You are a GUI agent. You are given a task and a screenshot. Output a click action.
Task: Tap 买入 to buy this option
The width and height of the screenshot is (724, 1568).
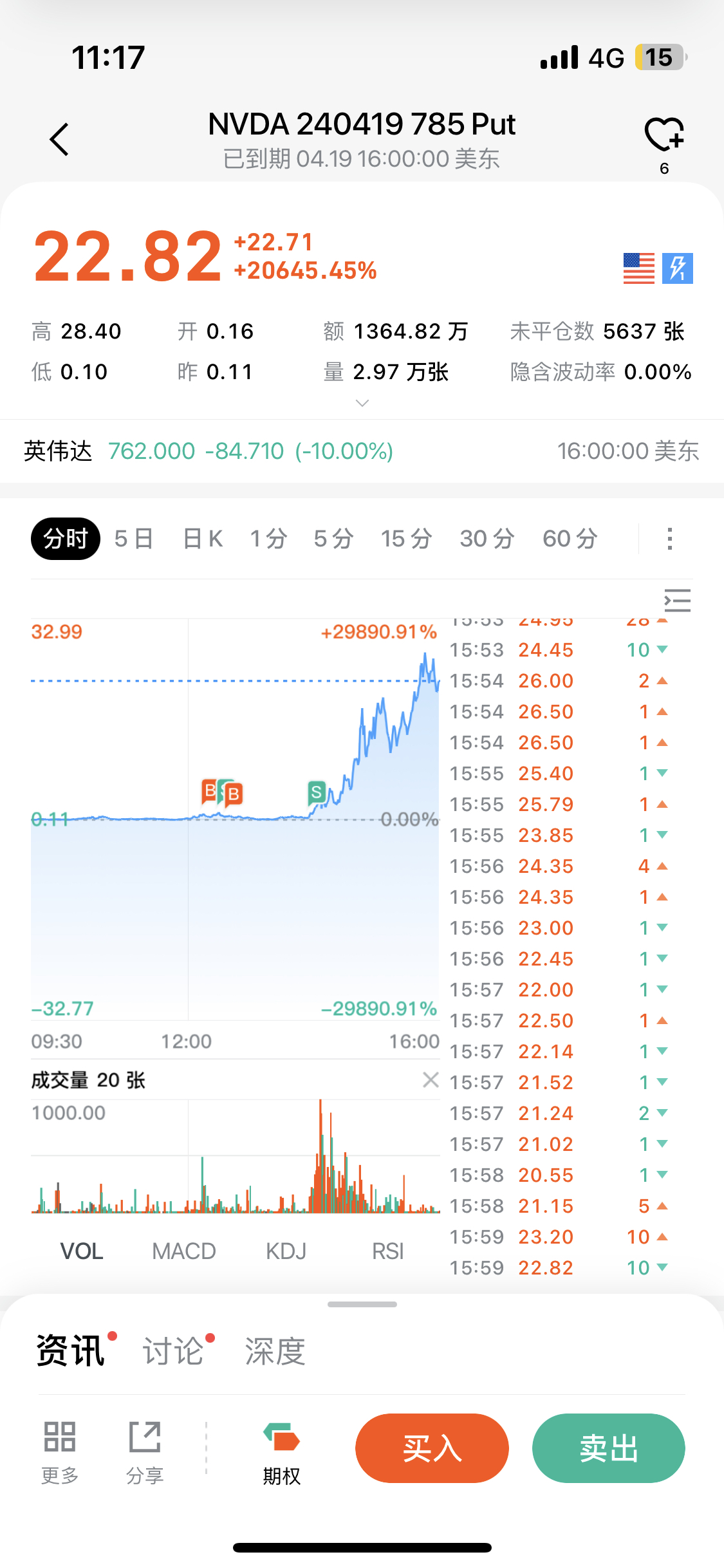coord(432,1448)
